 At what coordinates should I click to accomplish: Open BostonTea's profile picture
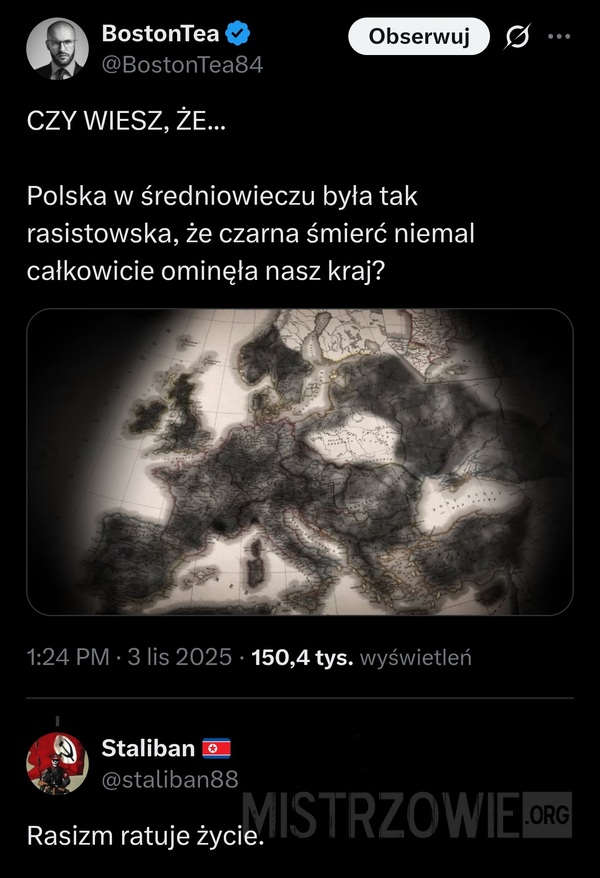click(x=57, y=49)
